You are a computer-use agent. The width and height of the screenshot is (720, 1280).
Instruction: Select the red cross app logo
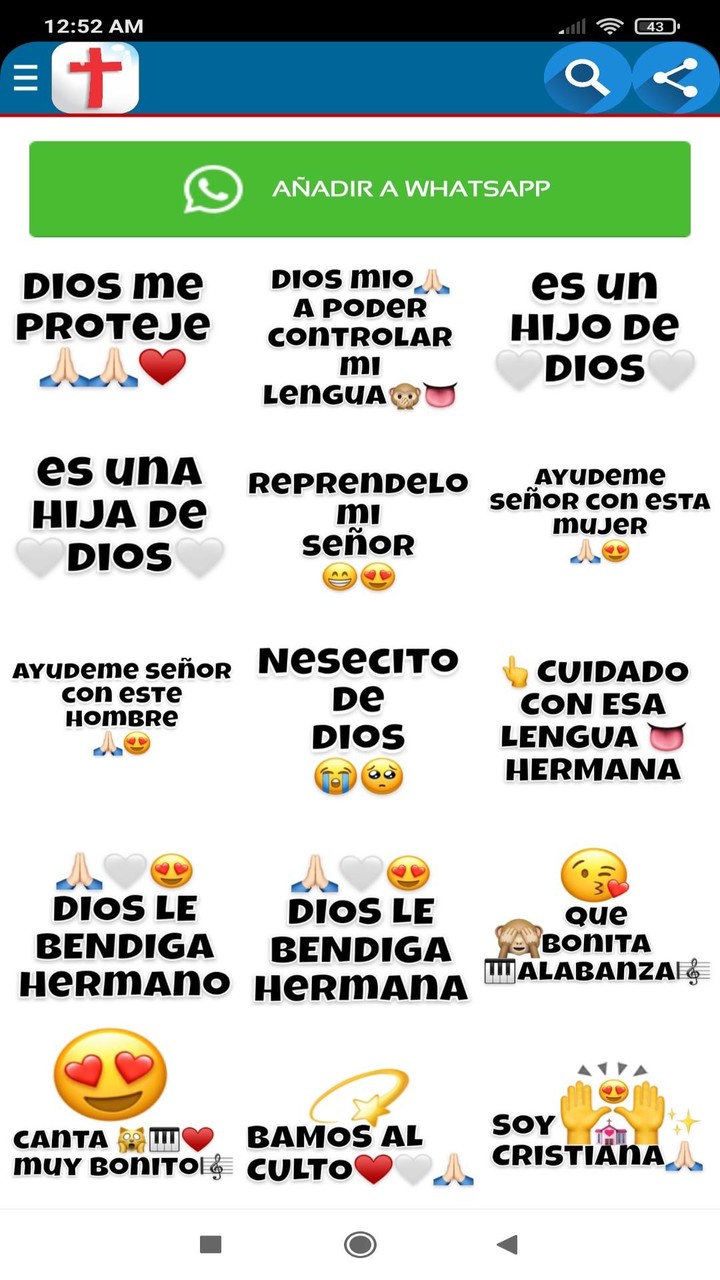[x=95, y=77]
